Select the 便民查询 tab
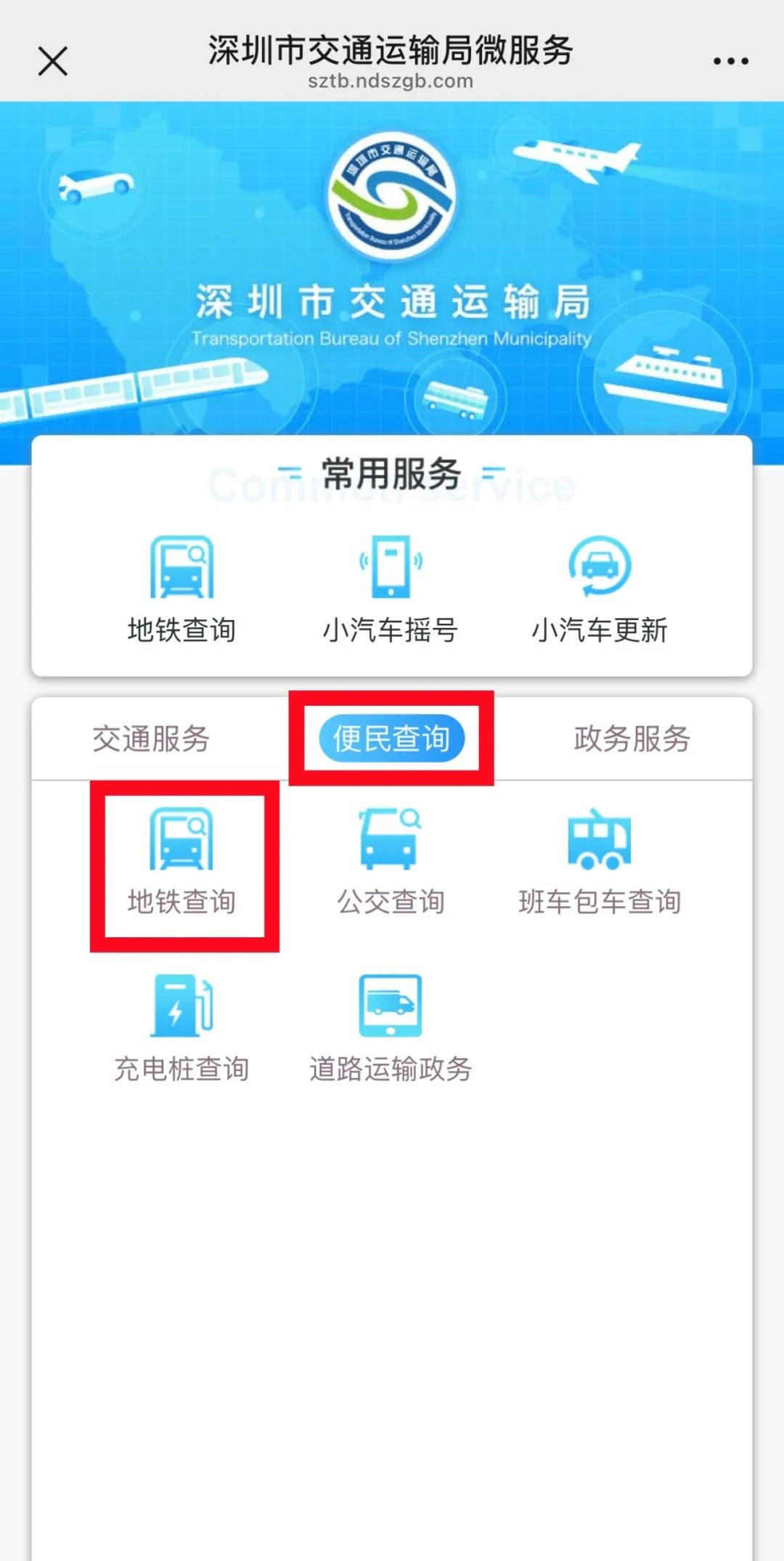 pyautogui.click(x=391, y=739)
